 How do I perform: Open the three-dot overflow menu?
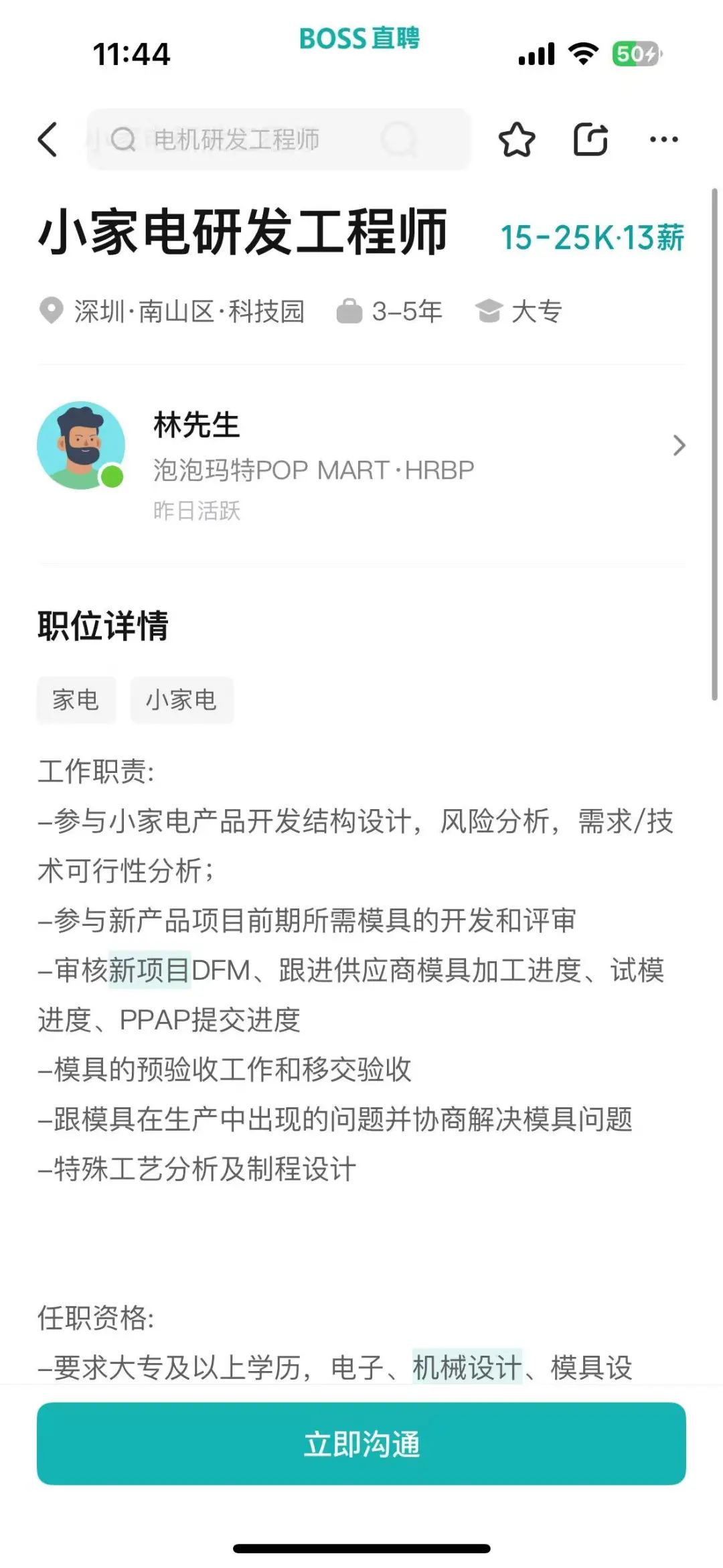coord(663,139)
